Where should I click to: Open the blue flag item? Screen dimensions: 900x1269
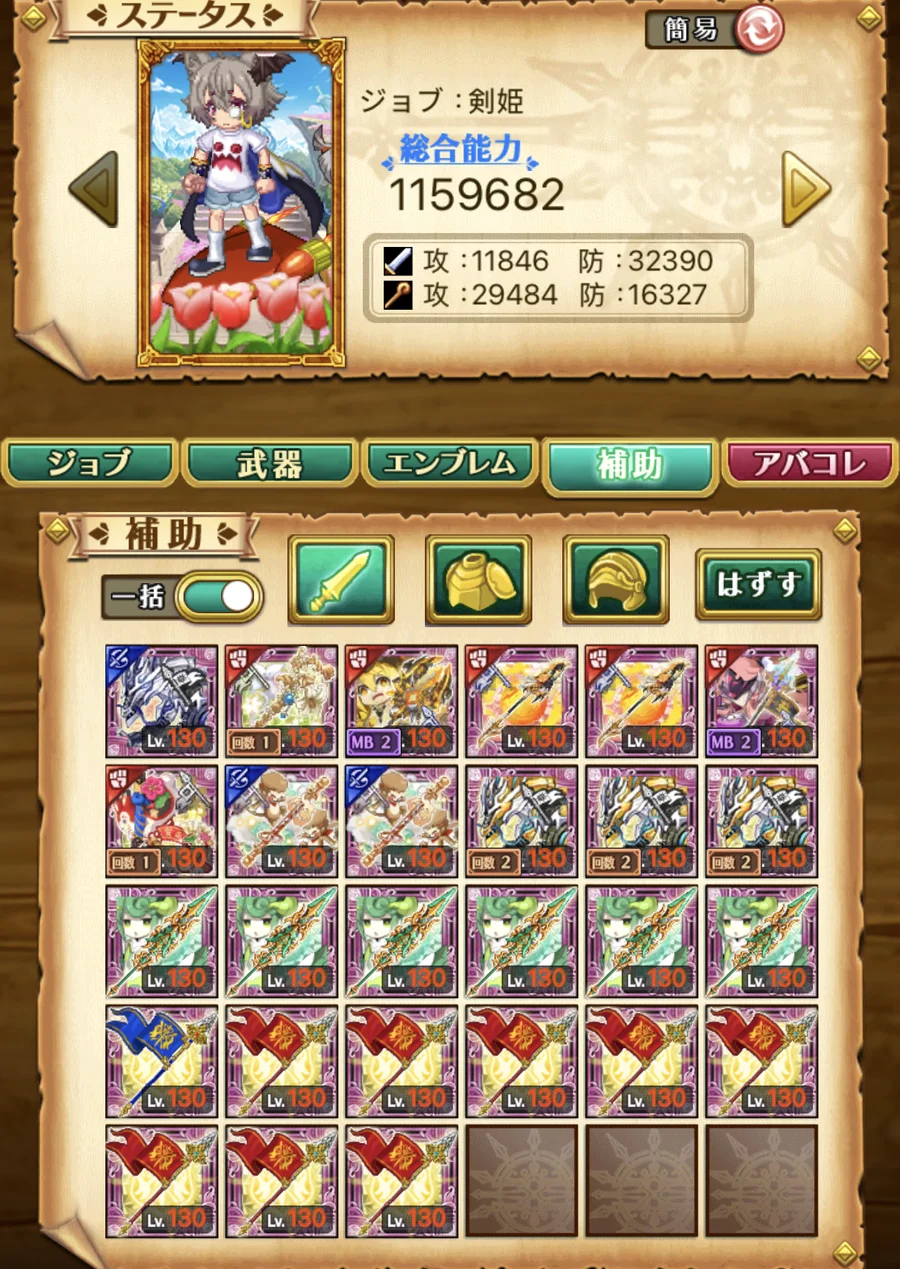click(x=161, y=1061)
